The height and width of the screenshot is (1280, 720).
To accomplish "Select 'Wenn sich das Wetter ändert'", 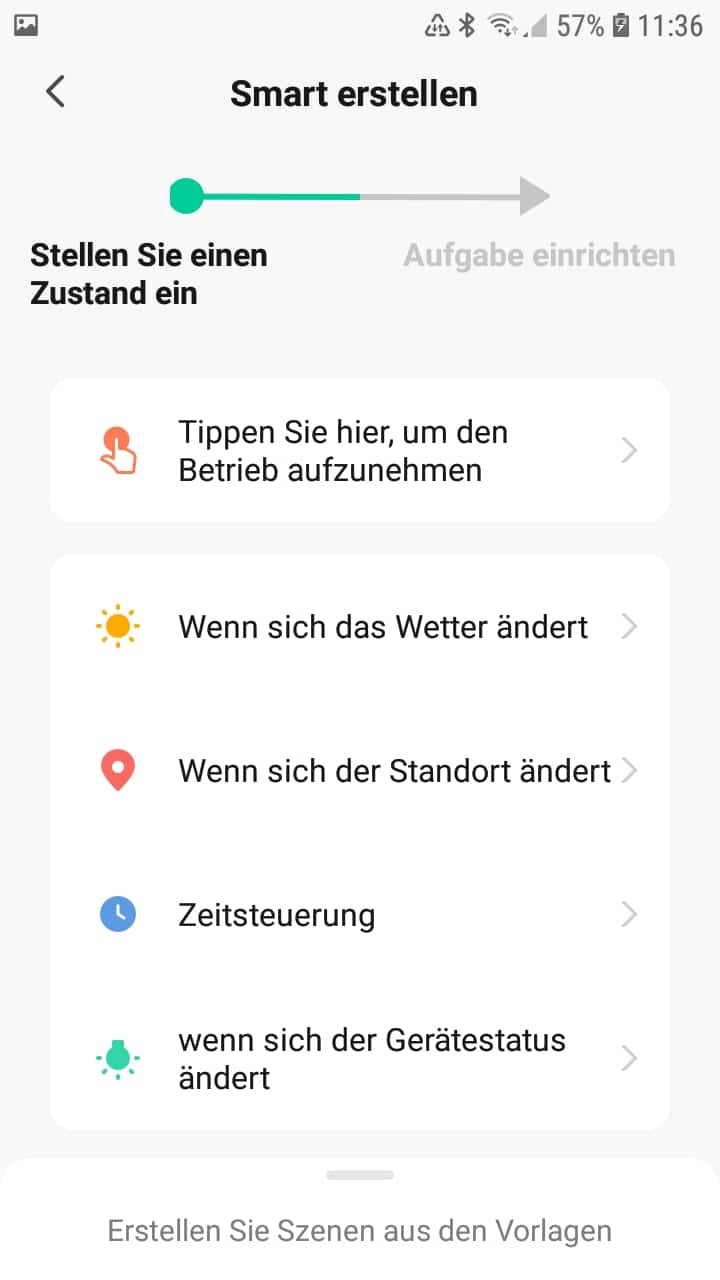I will [x=359, y=627].
